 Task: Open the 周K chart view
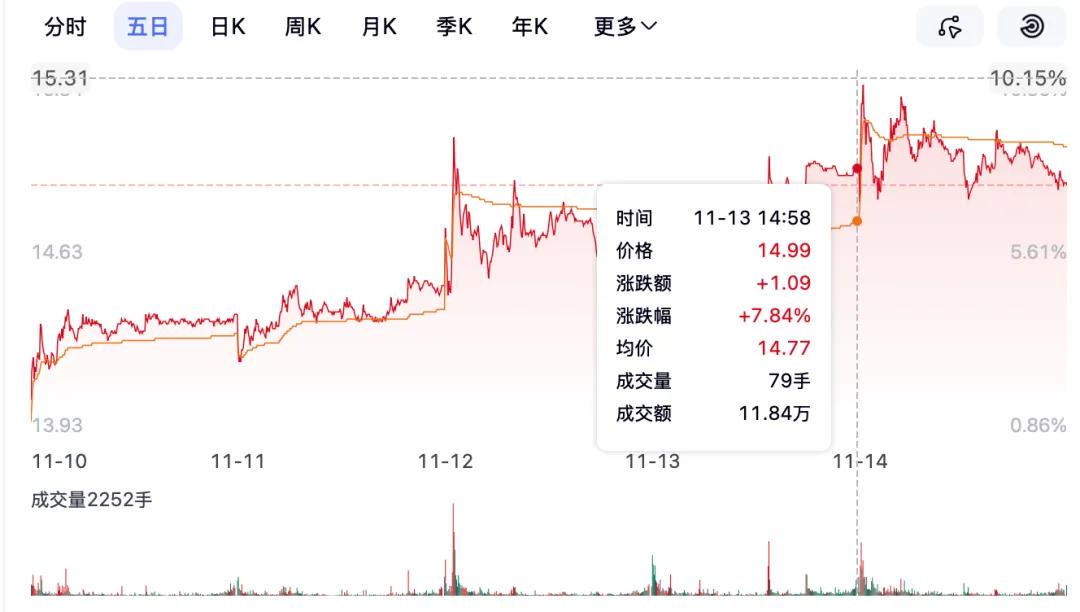tap(303, 27)
